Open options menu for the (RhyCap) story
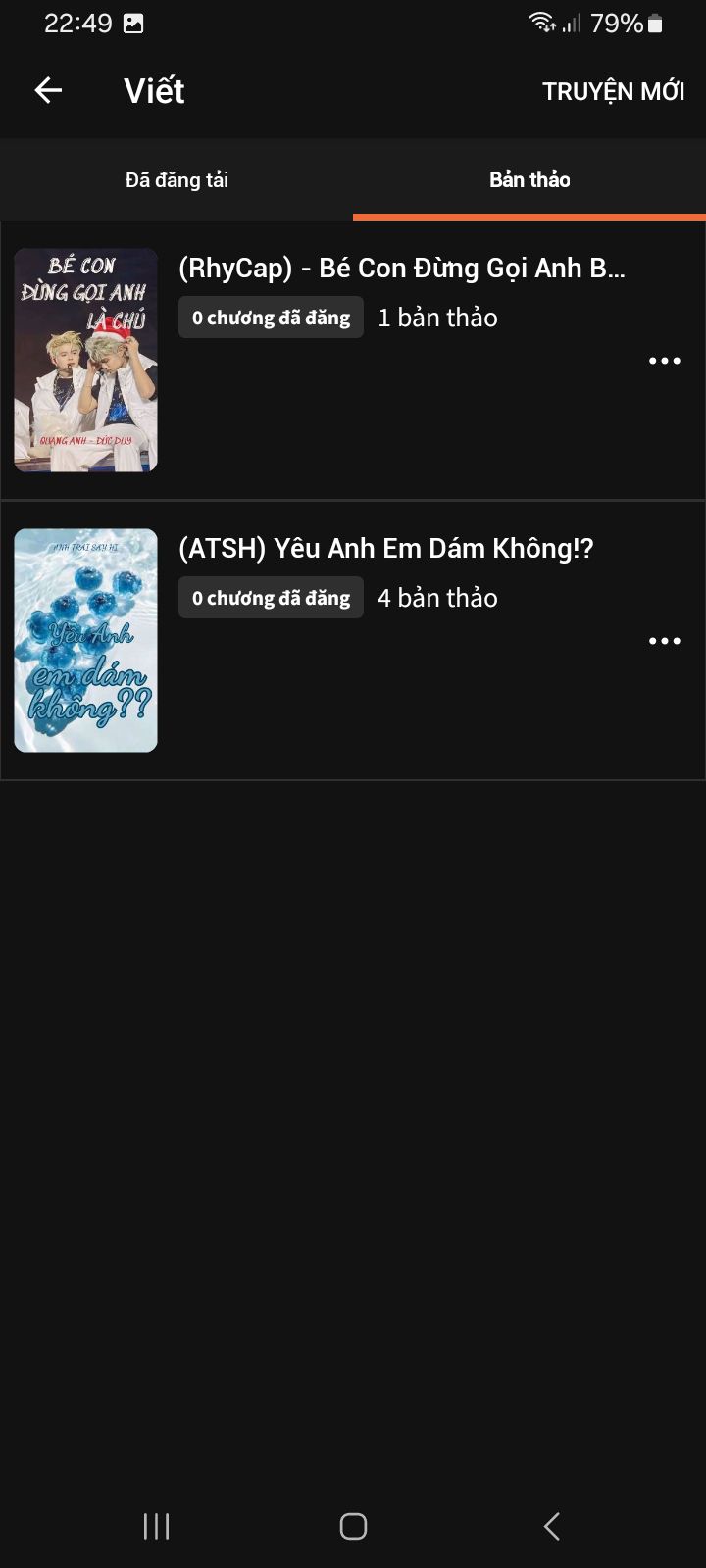This screenshot has width=706, height=1568. click(x=664, y=361)
